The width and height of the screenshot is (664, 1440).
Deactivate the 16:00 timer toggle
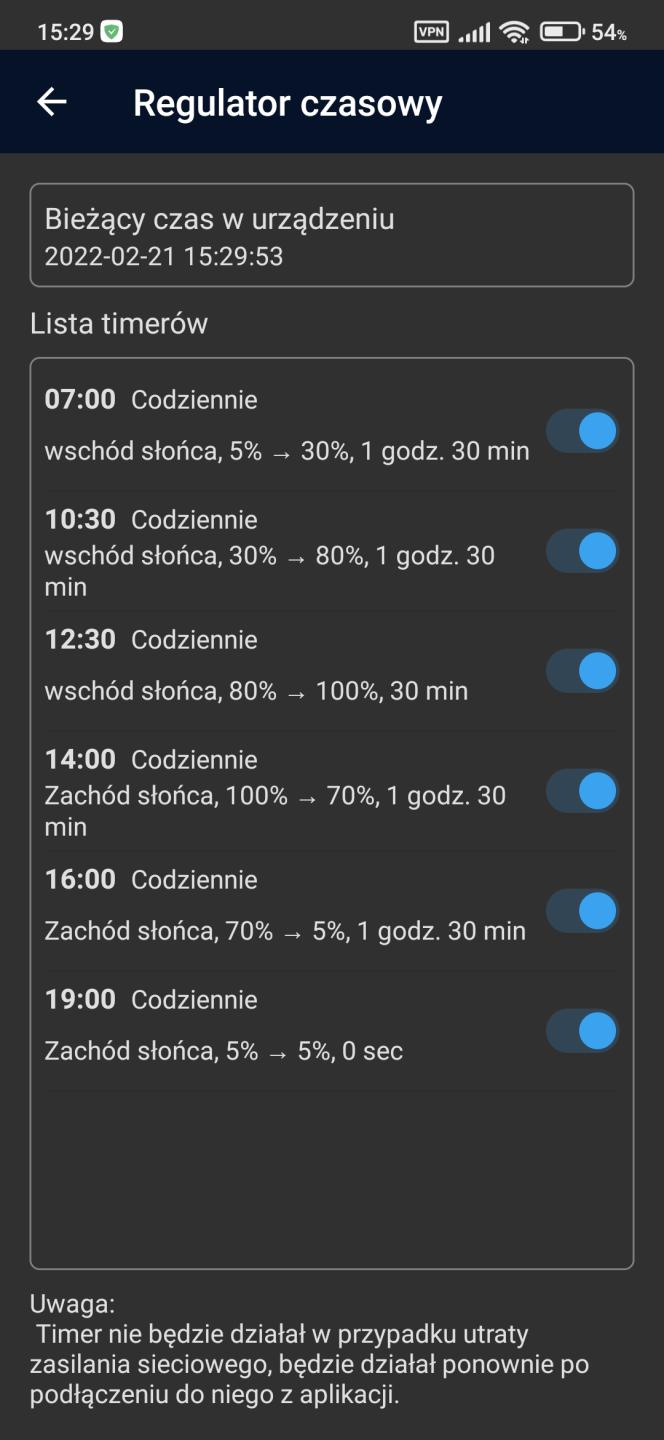point(582,912)
